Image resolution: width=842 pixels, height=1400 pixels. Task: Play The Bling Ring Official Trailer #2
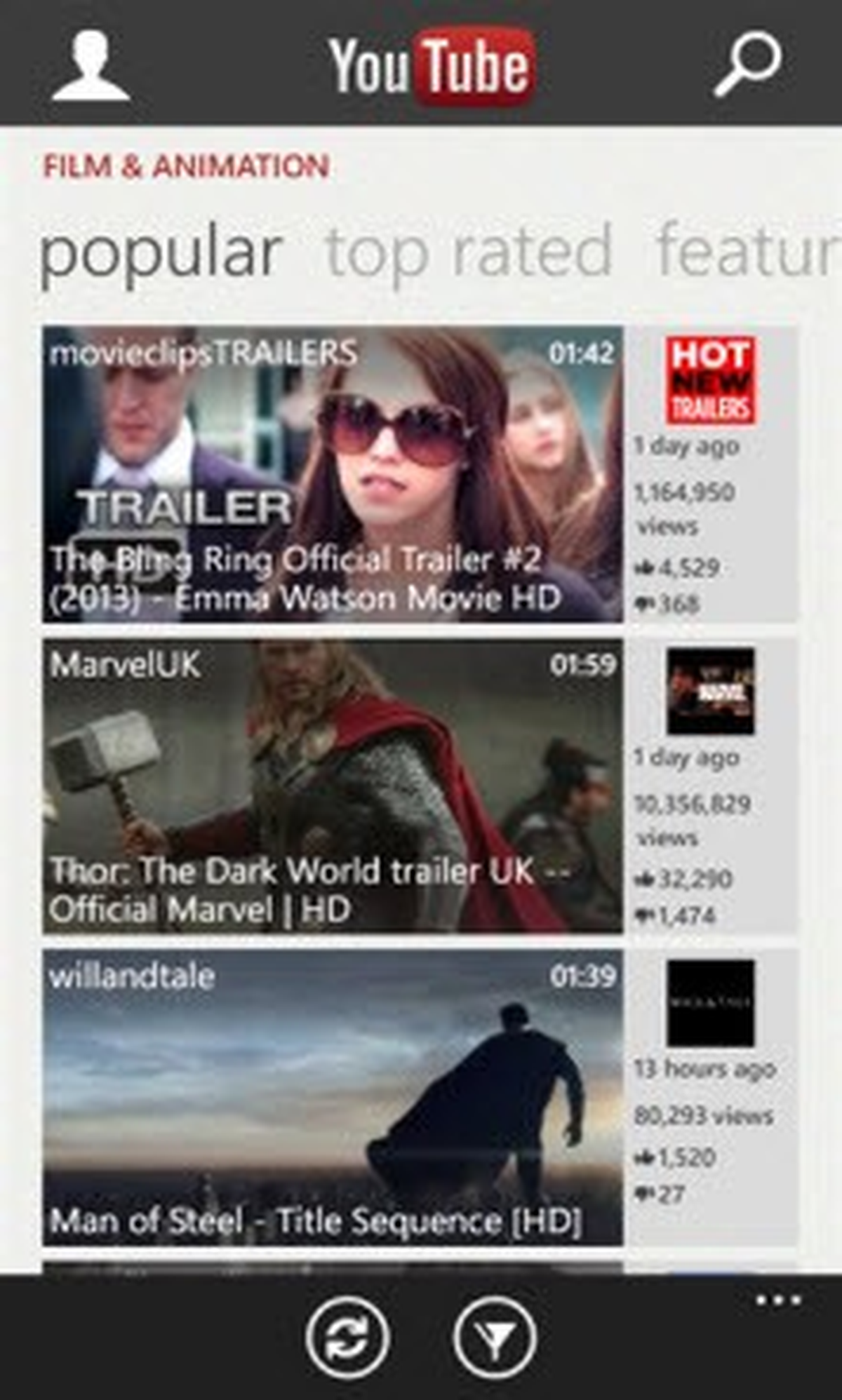pos(333,474)
